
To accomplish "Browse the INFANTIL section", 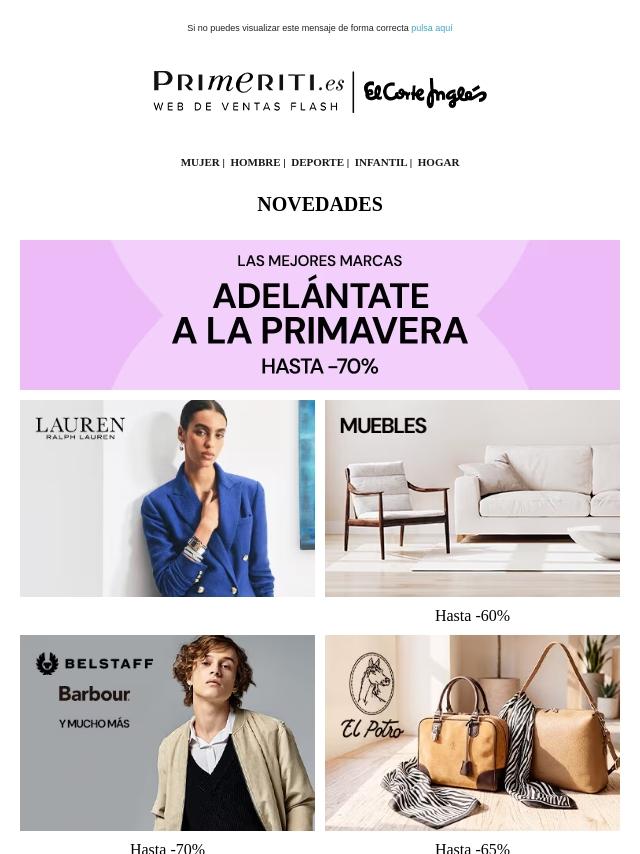I will tap(381, 162).
